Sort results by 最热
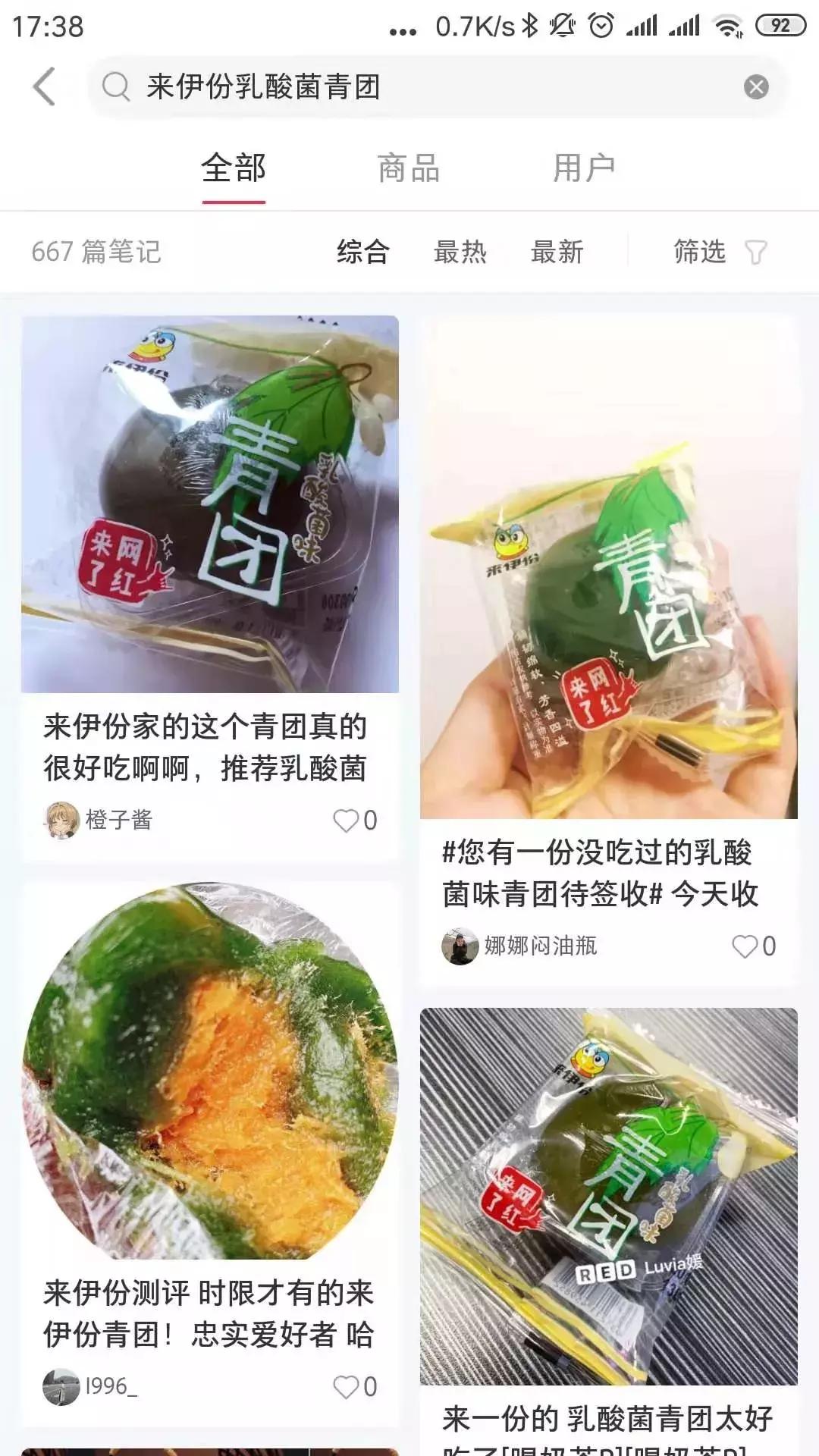This screenshot has height=1456, width=819. [x=460, y=252]
